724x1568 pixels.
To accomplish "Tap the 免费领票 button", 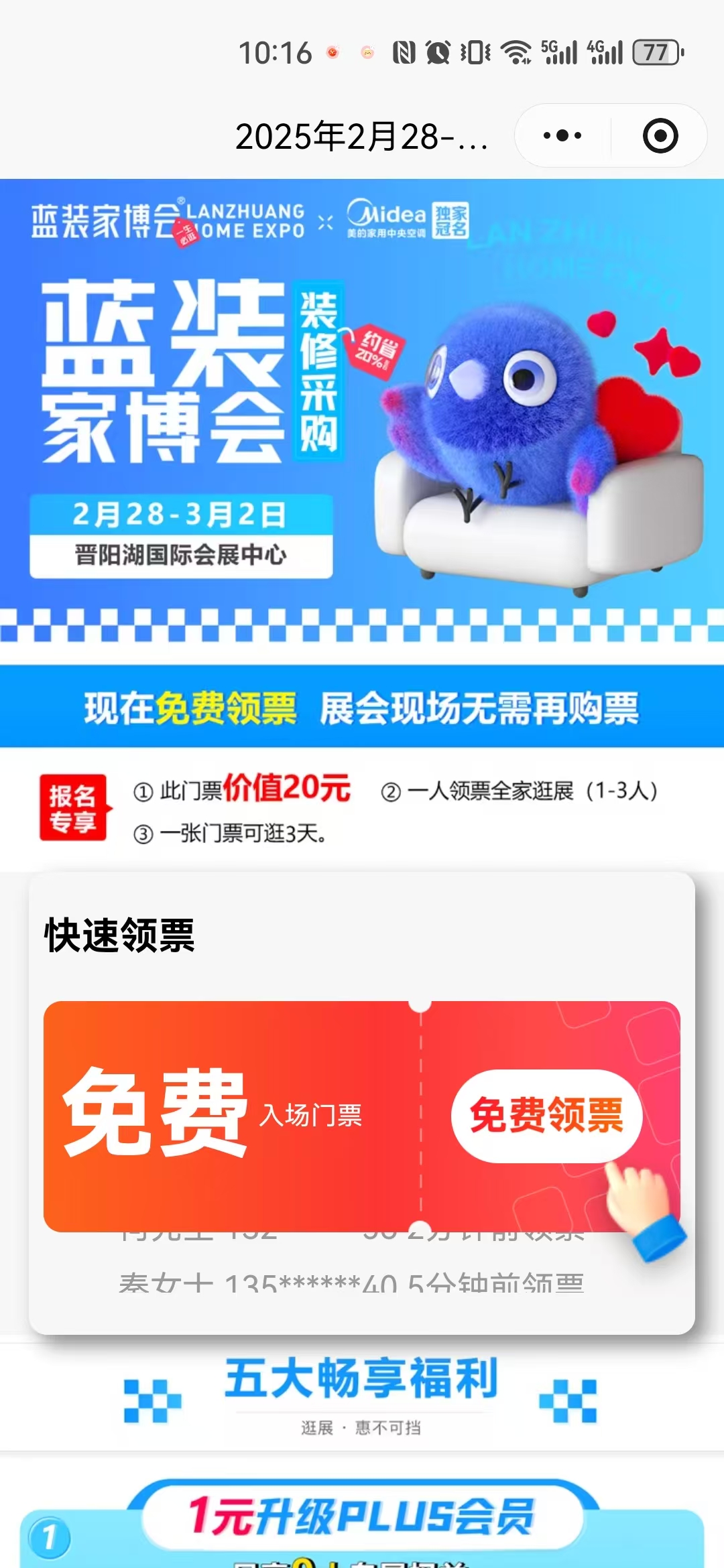I will pyautogui.click(x=546, y=1116).
